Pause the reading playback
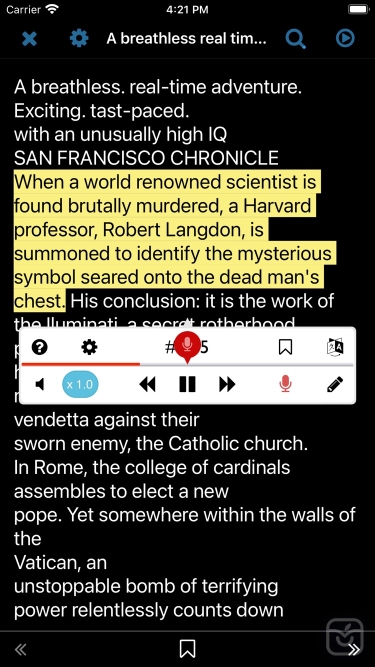375x667 pixels. coord(187,385)
